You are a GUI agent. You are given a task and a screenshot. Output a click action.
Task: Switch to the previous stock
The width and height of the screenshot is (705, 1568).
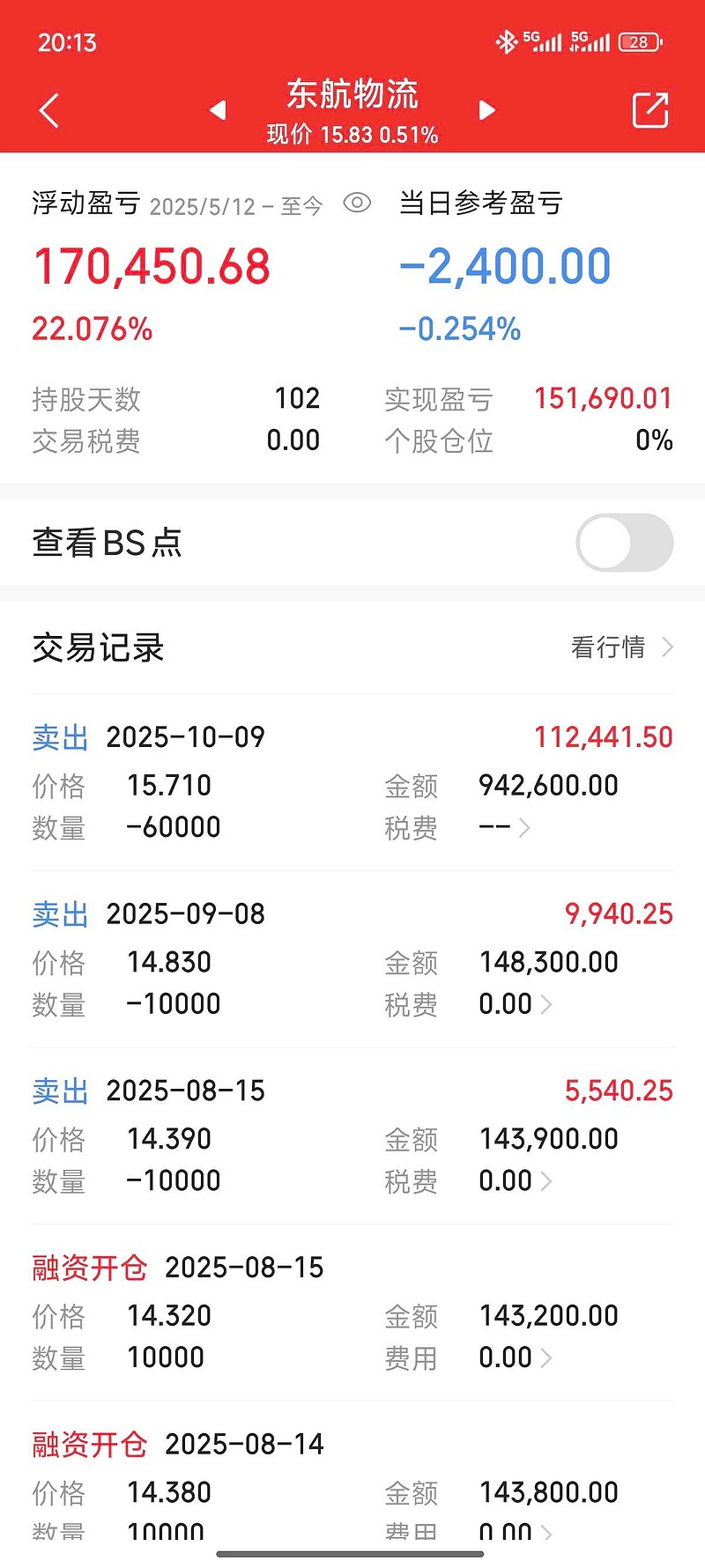click(218, 110)
